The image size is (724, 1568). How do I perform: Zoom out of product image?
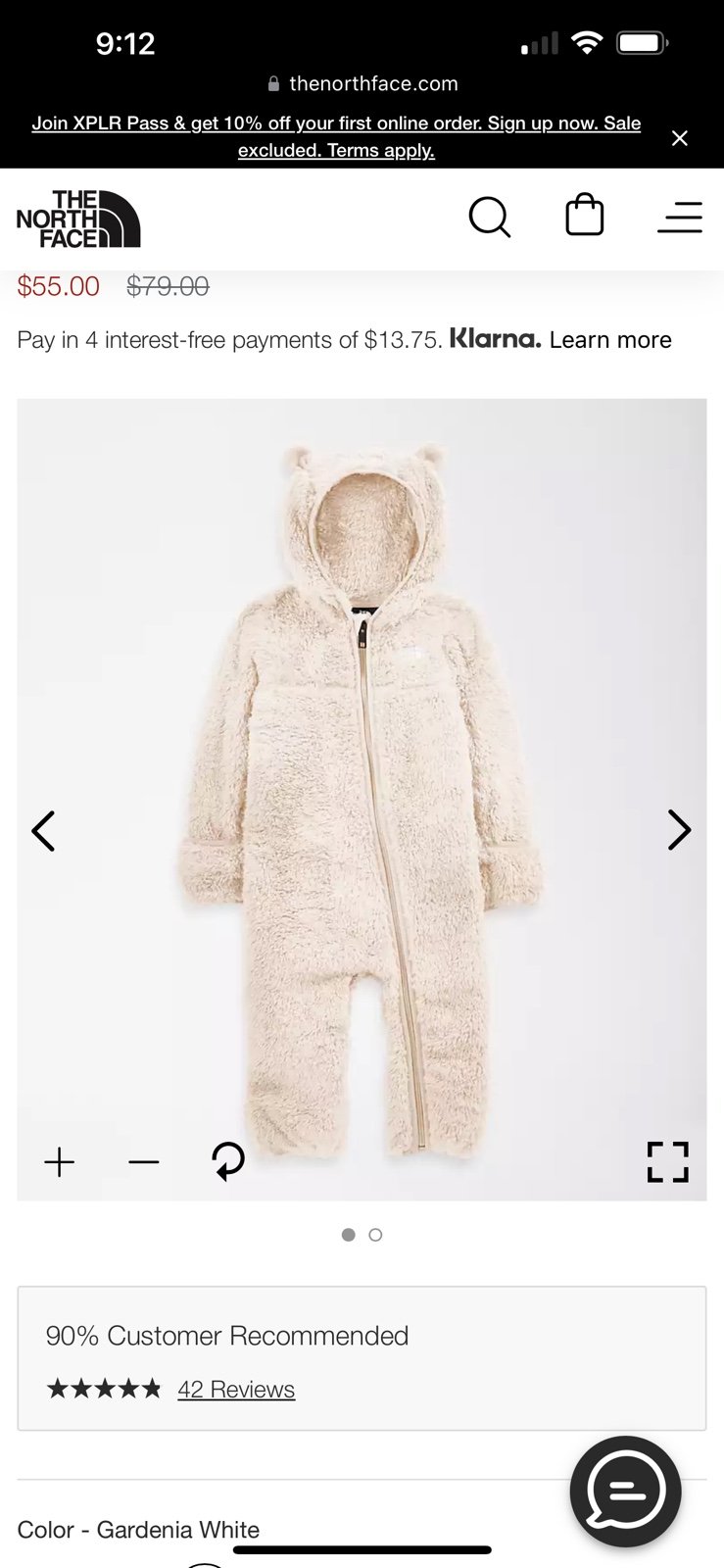tap(144, 1162)
